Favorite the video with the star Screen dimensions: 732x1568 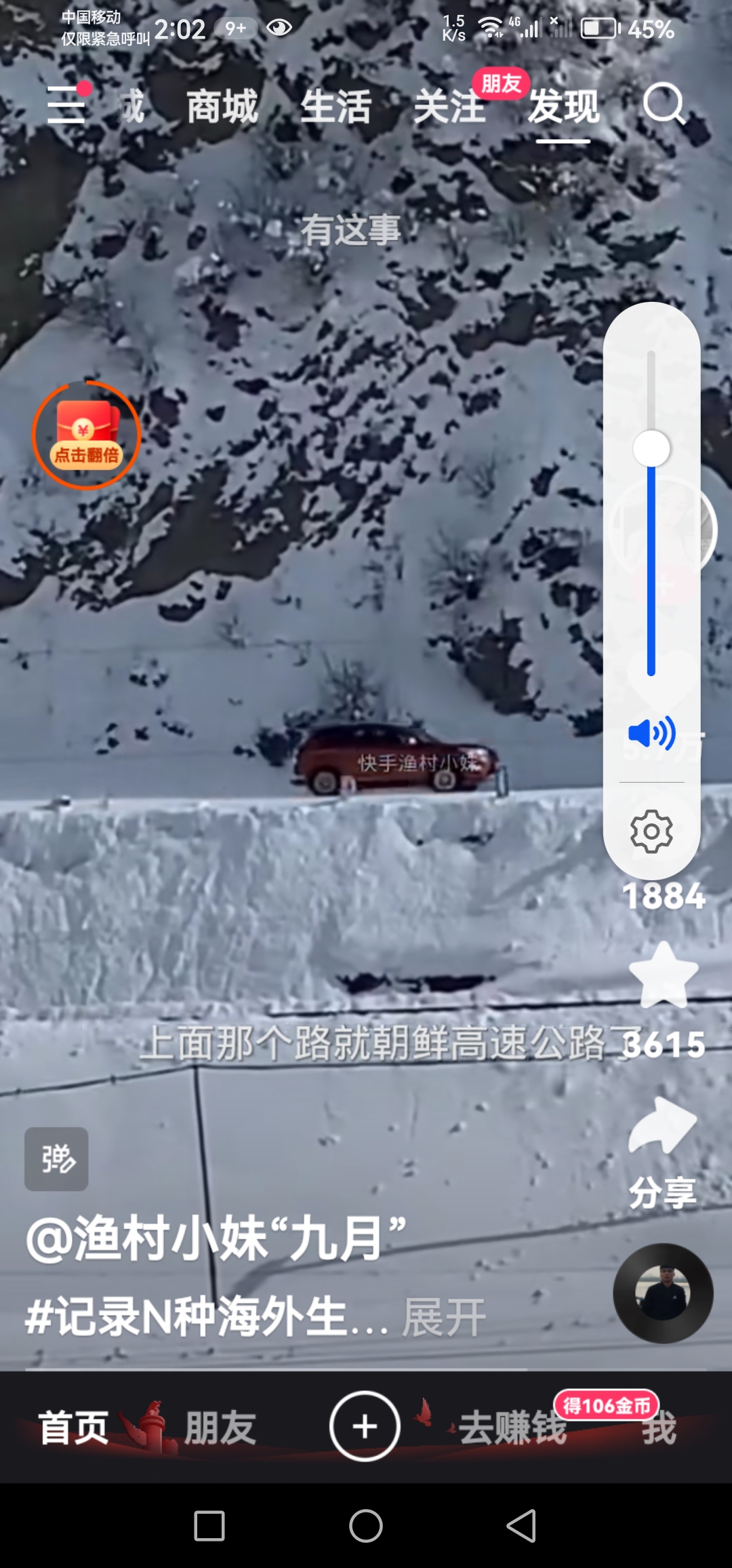pos(664,975)
